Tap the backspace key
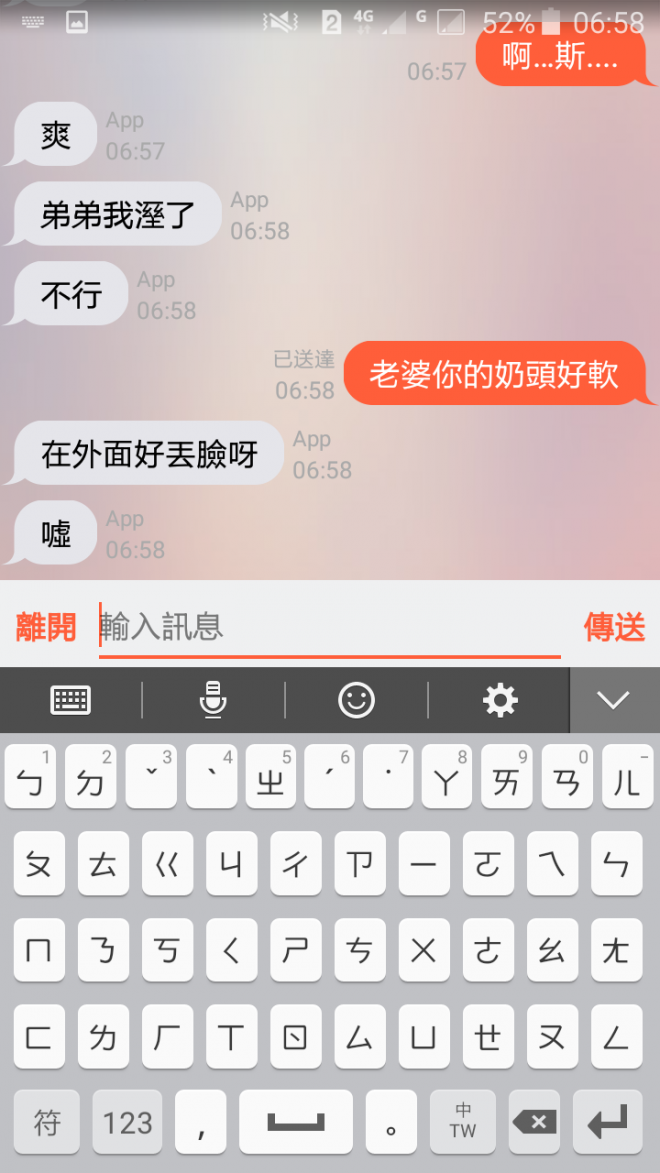Screen dimensions: 660x1173 coord(534,1122)
